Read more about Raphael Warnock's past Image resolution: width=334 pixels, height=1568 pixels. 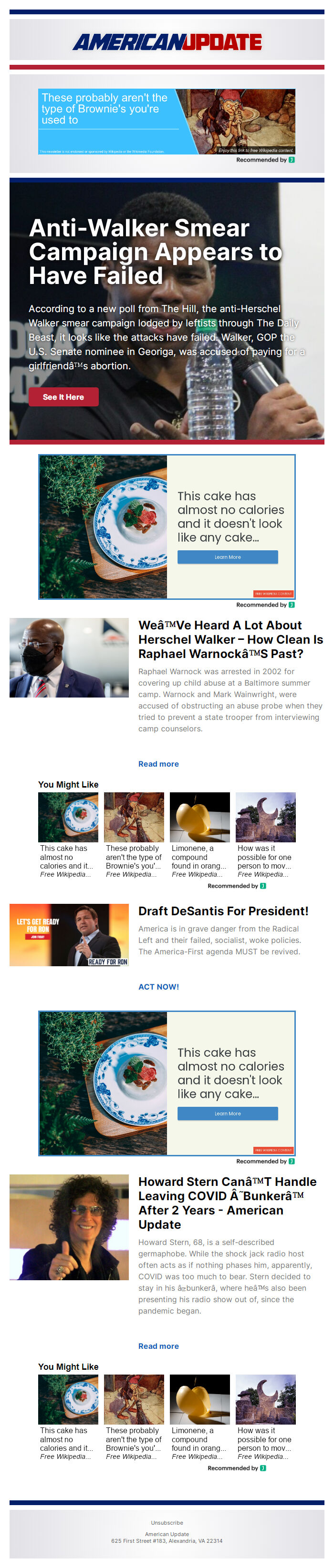coord(158,764)
